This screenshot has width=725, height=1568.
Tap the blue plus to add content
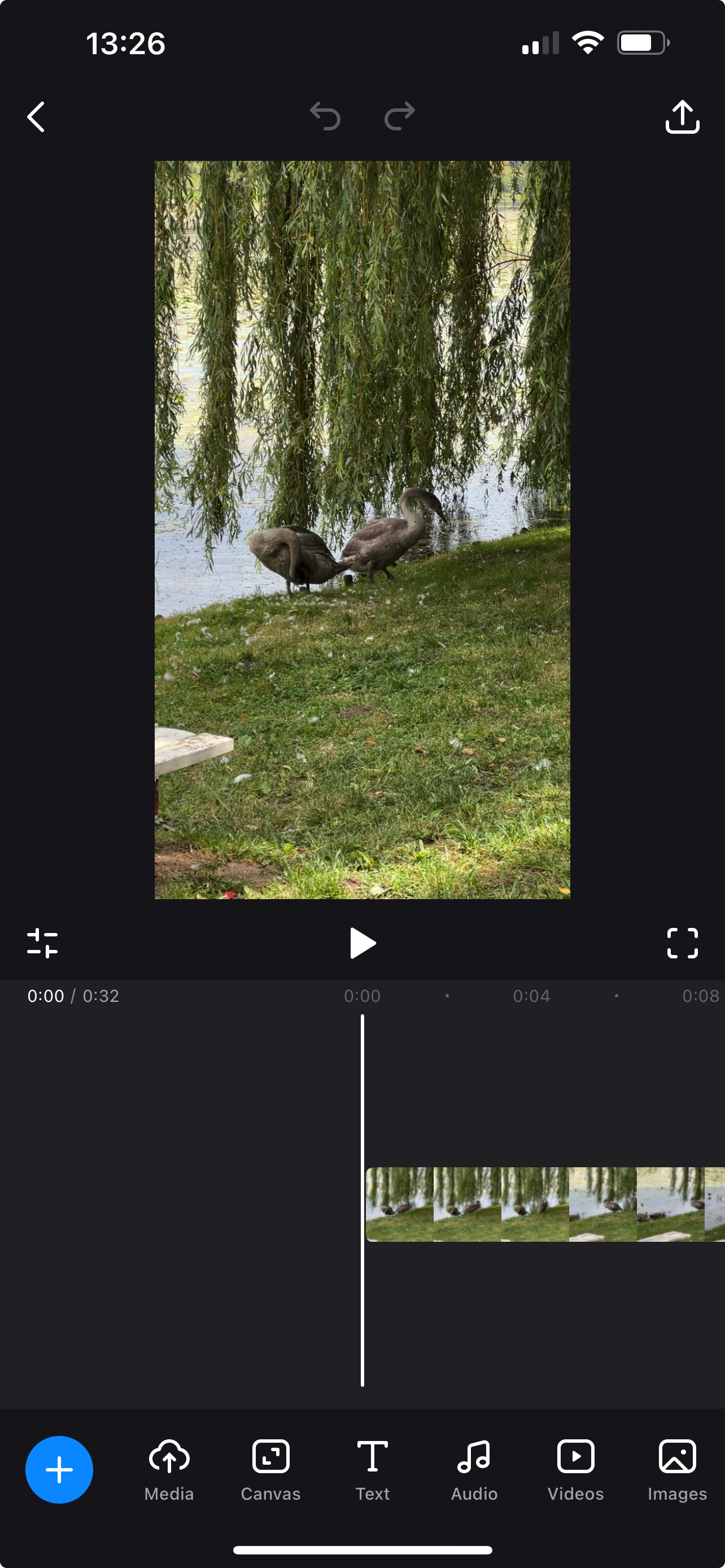tap(58, 1470)
